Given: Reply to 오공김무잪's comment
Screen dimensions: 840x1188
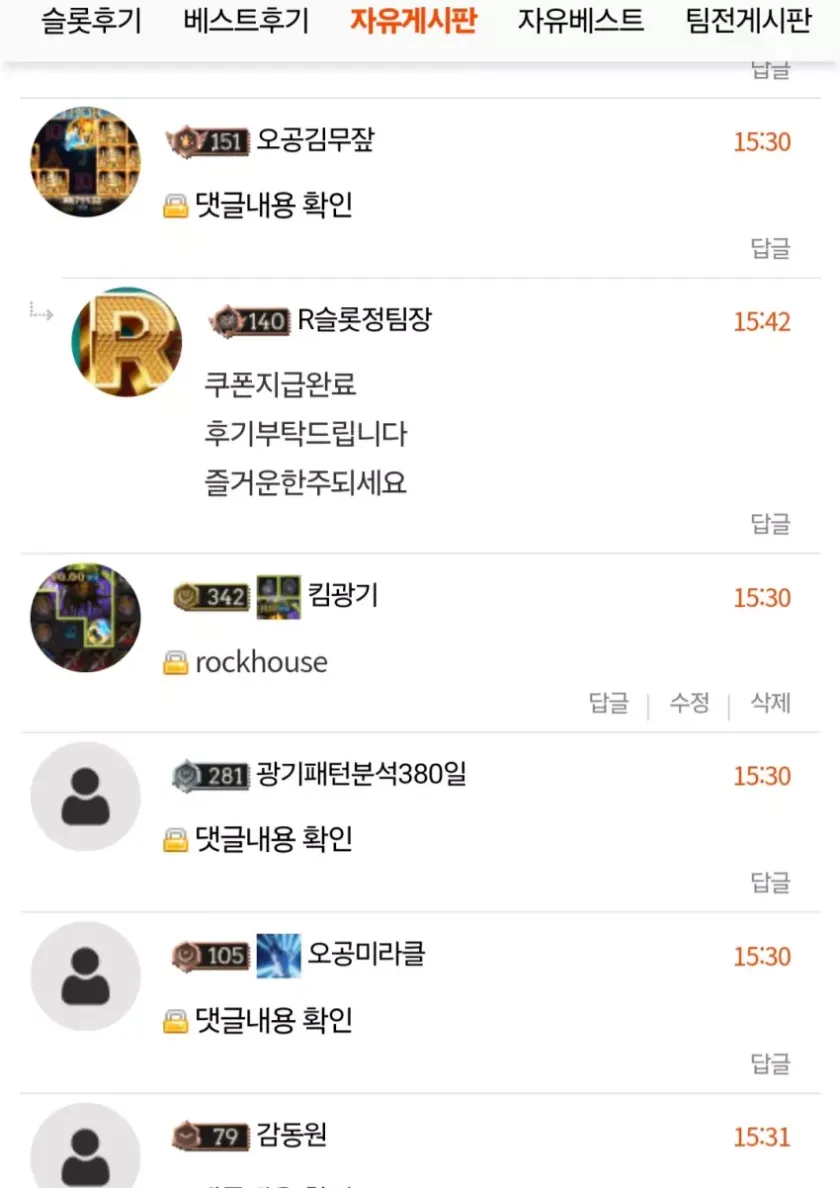Looking at the screenshot, I should [770, 248].
